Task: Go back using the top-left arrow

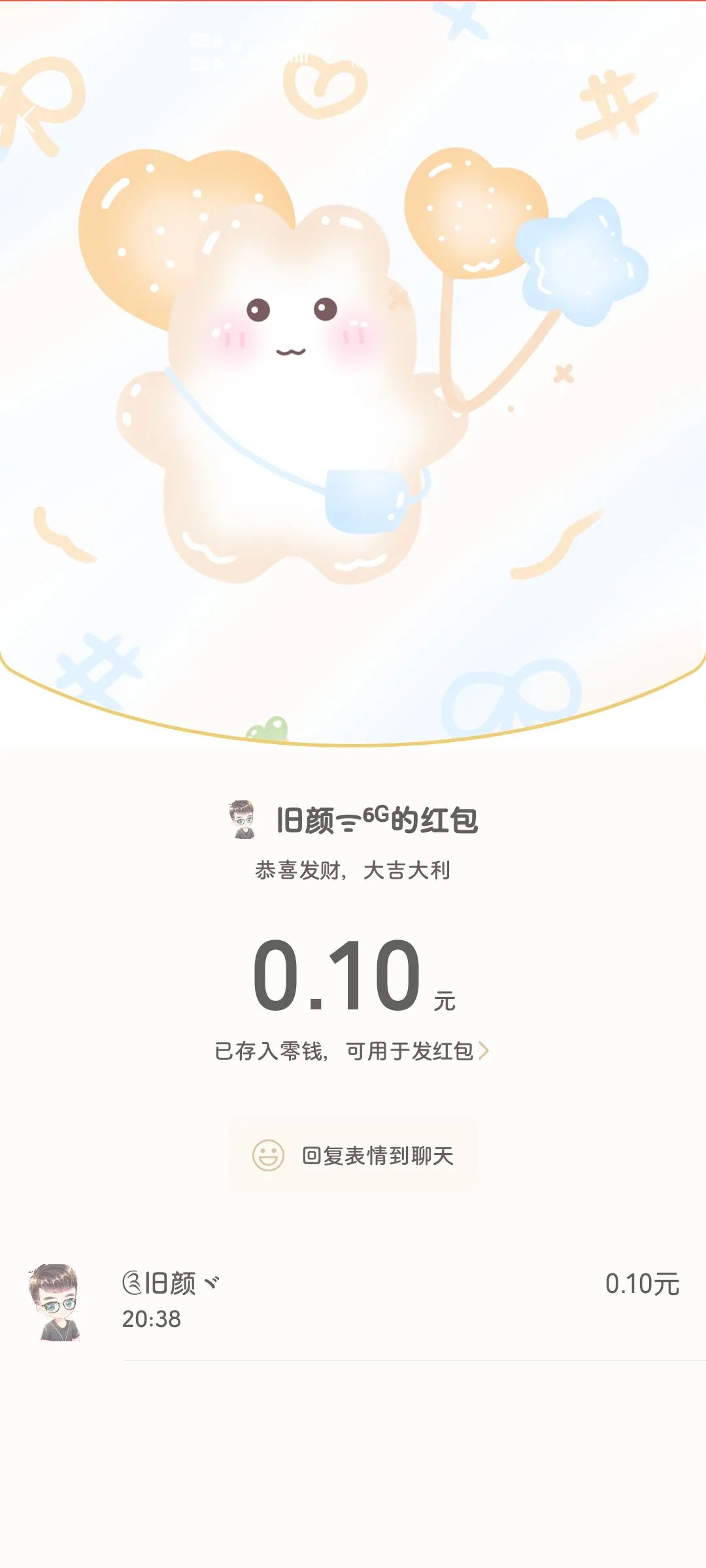Action: click(x=26, y=120)
